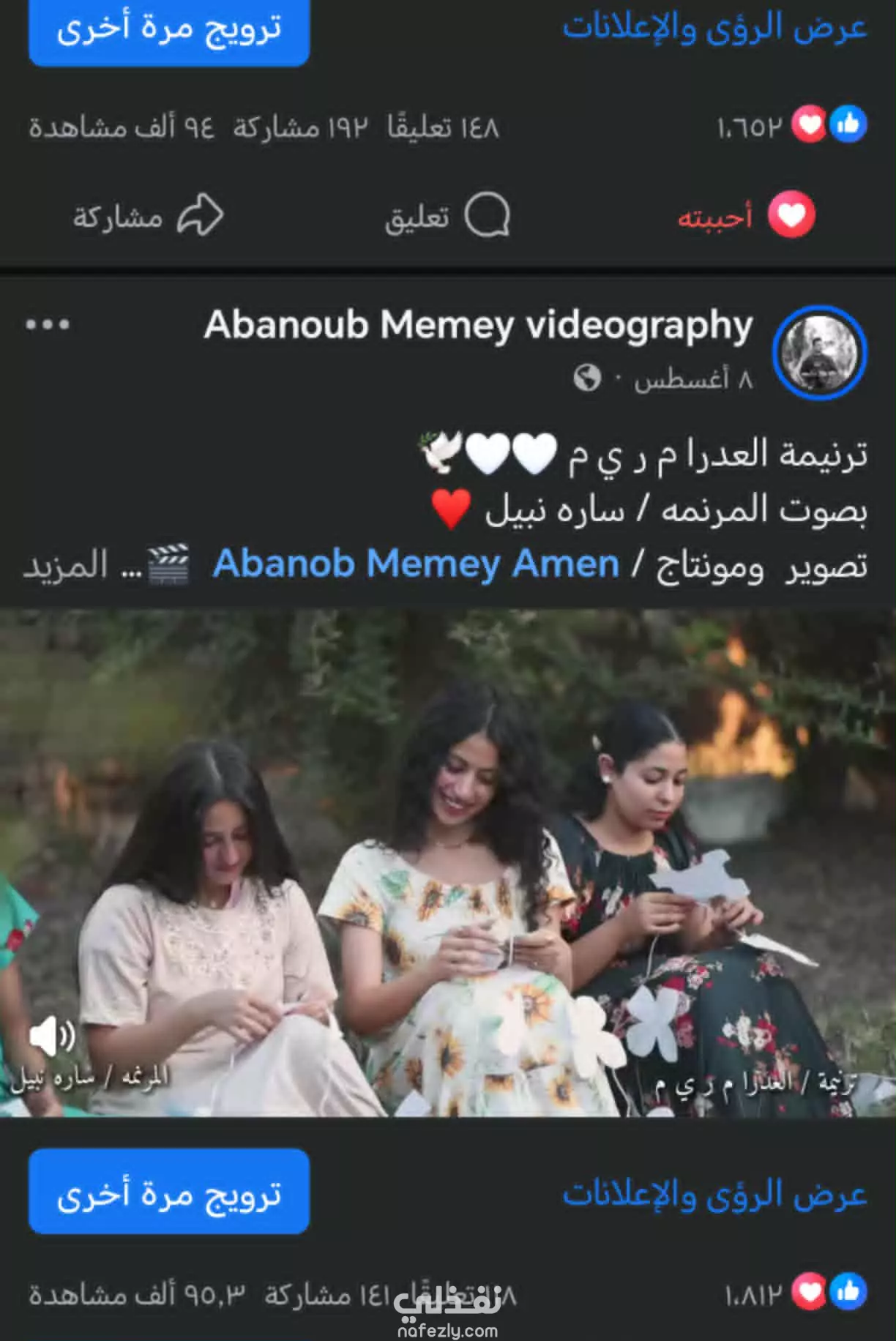This screenshot has height=1341, width=896.
Task: Open the three-dot post options menu
Action: pyautogui.click(x=48, y=324)
